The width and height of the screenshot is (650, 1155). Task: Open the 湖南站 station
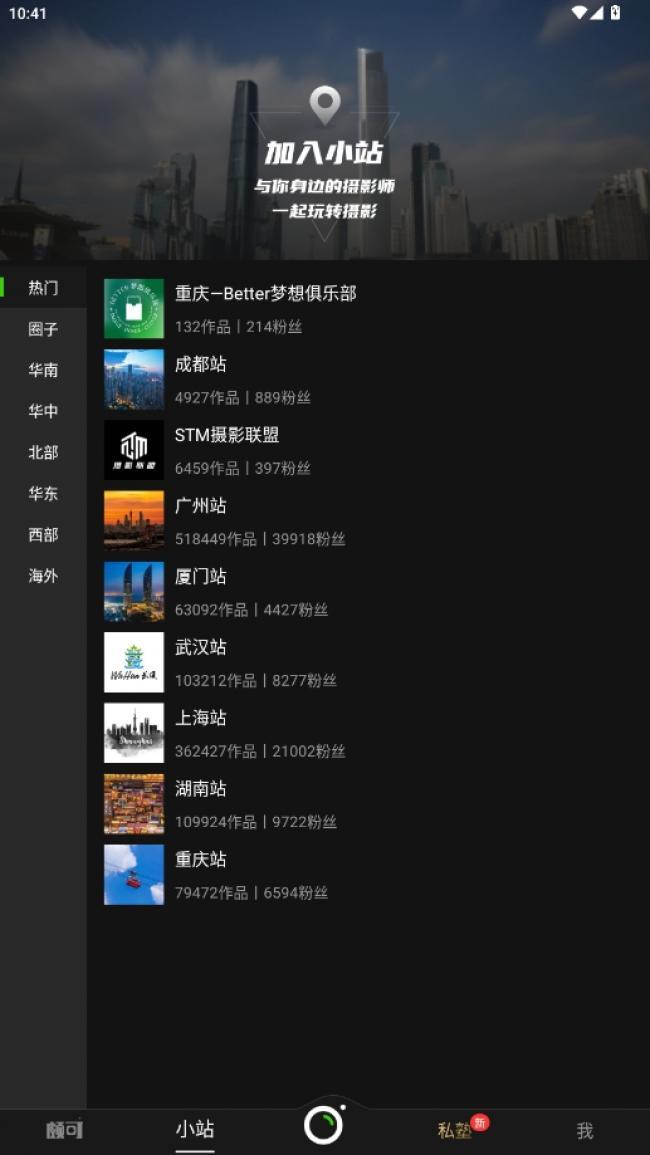click(x=368, y=804)
